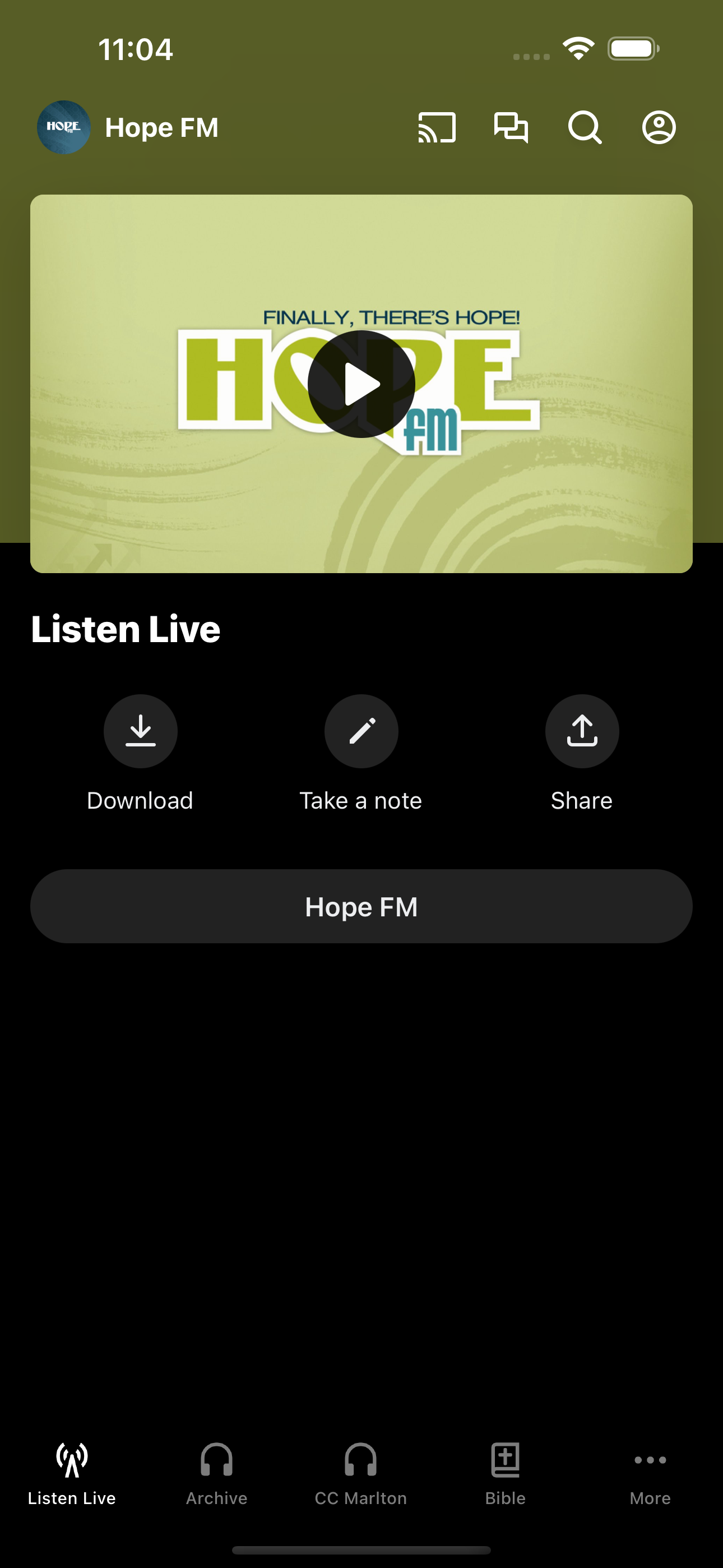Open the Bible icon in bottom bar
Image resolution: width=723 pixels, height=1568 pixels.
pos(506,1461)
